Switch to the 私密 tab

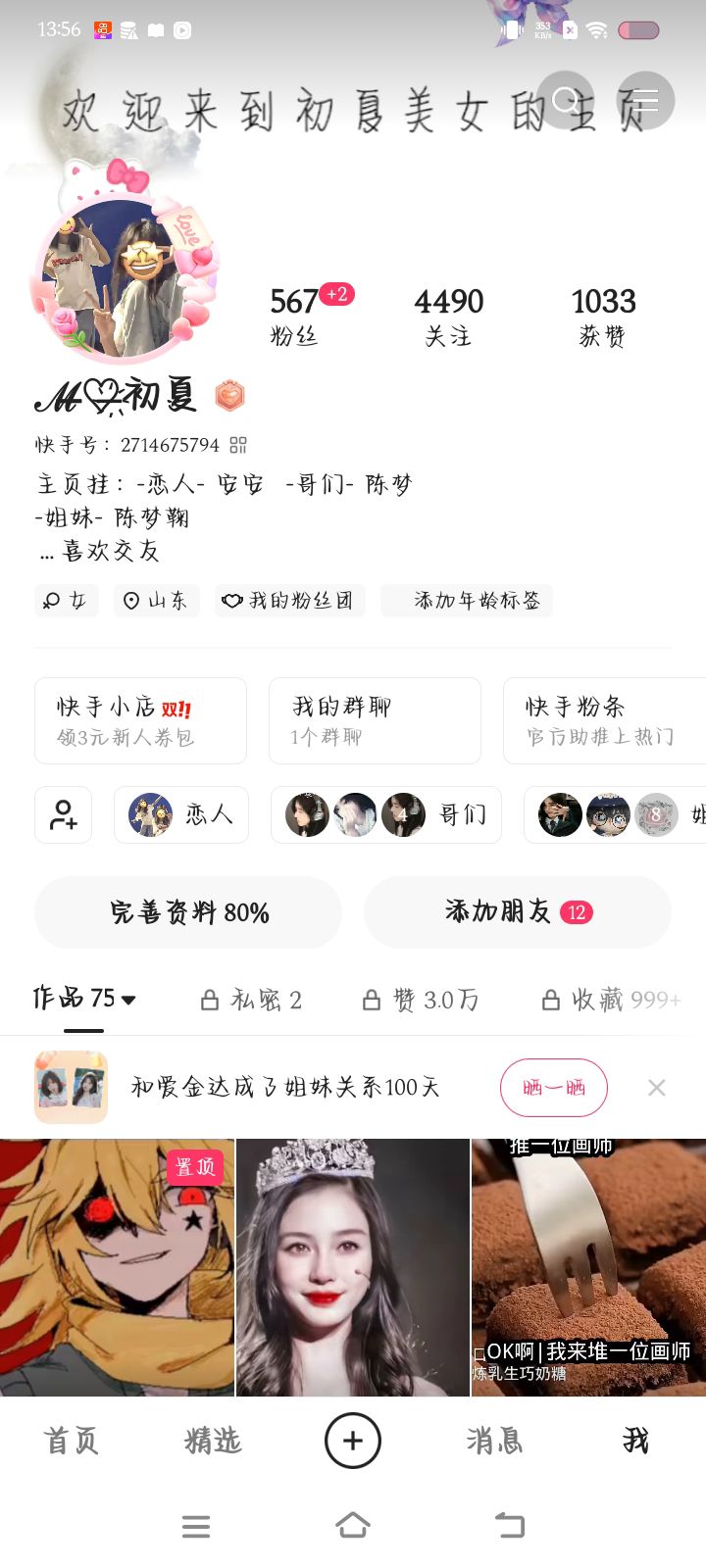tap(252, 1000)
